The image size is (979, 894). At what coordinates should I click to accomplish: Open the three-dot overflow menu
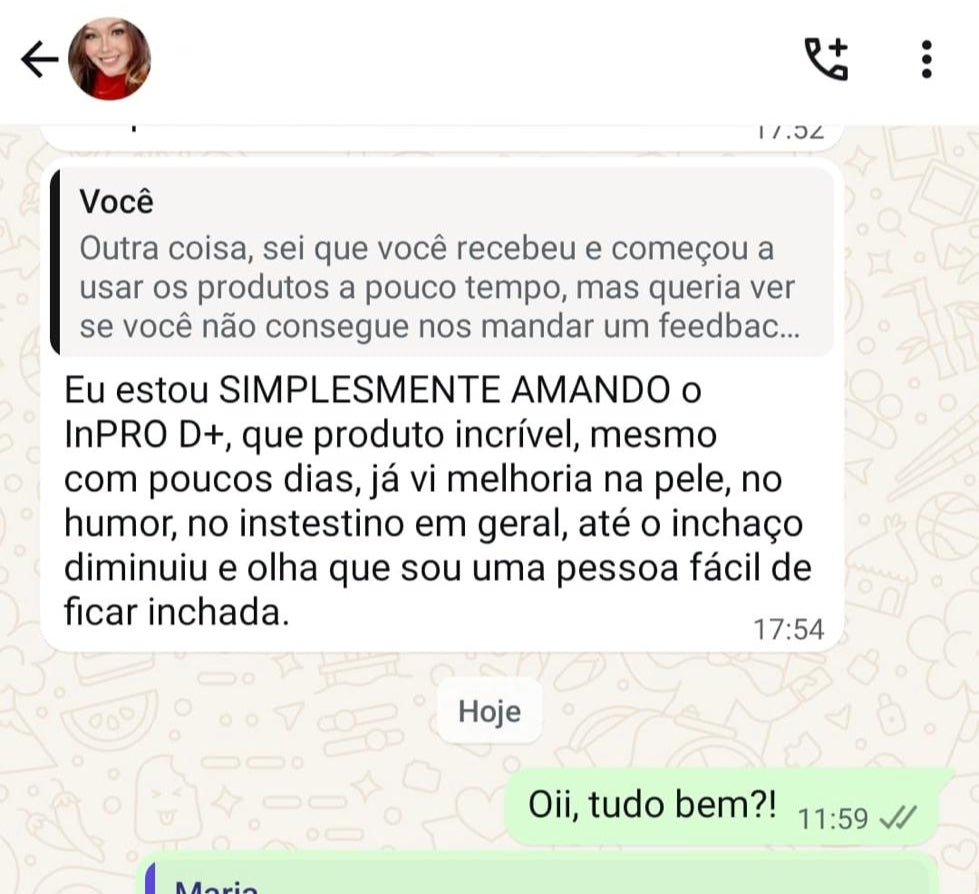pyautogui.click(x=926, y=60)
